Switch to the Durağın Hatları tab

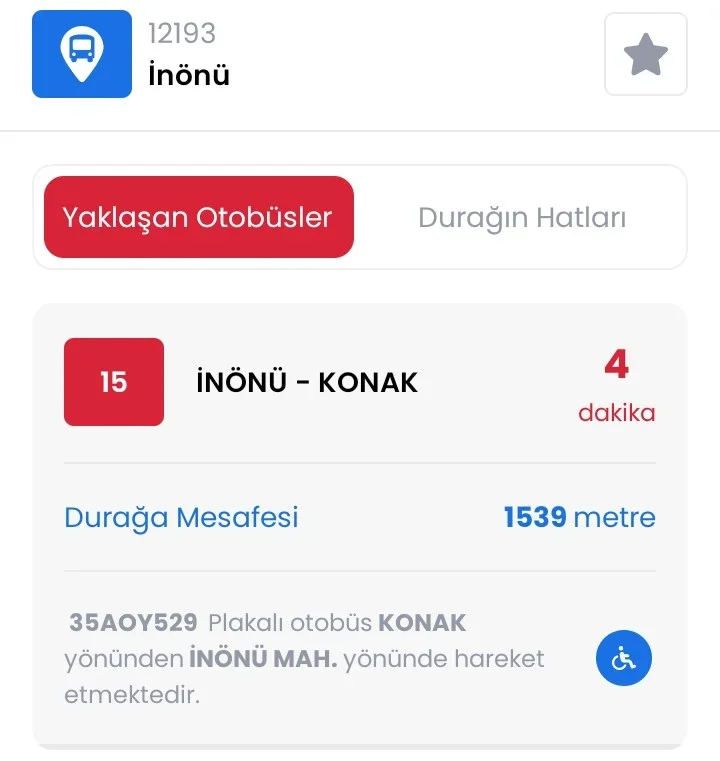click(521, 217)
